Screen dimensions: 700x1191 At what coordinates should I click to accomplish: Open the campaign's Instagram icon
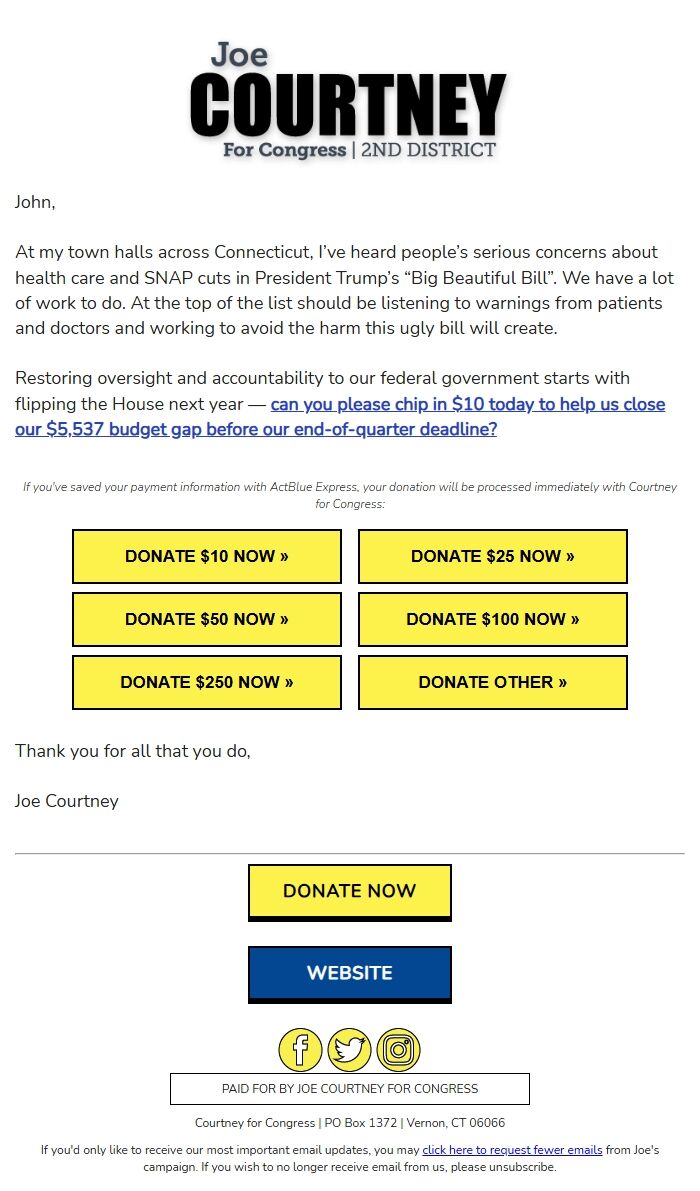click(x=398, y=1050)
